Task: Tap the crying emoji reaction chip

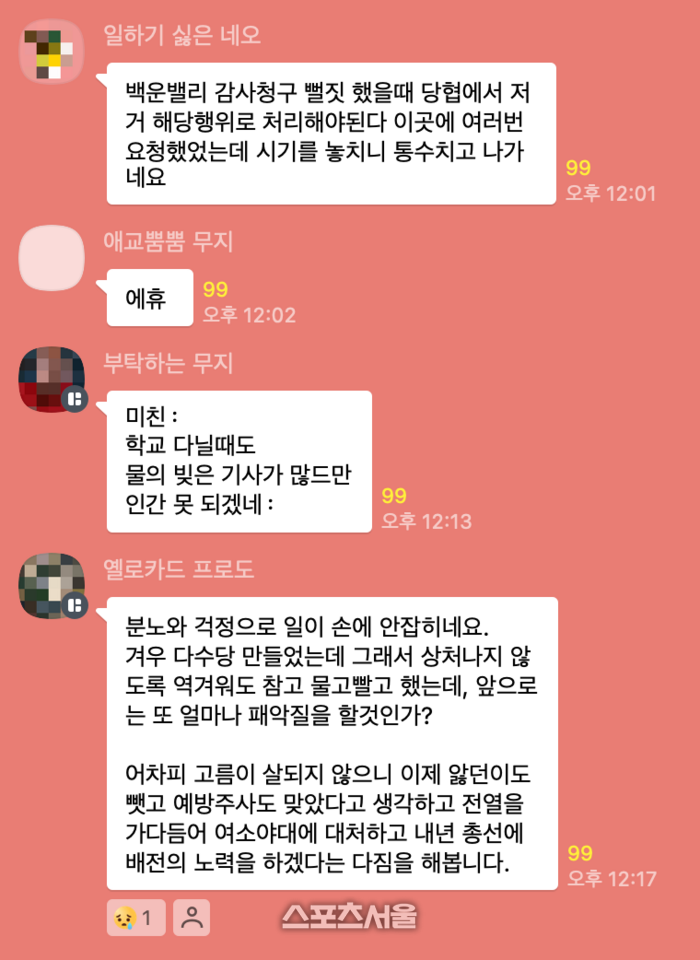Action: 136,918
